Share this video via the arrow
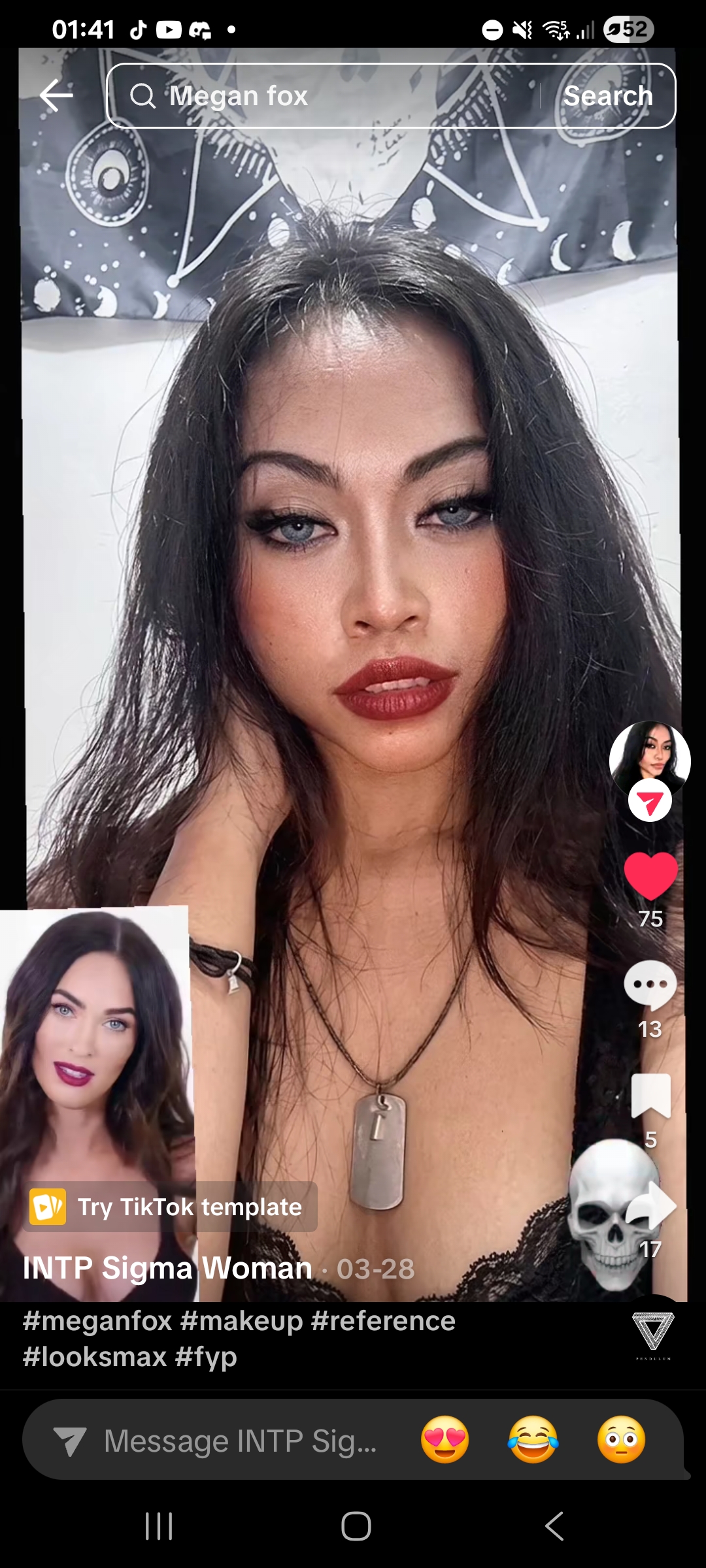Screen dimensions: 706x1568 [x=651, y=1206]
